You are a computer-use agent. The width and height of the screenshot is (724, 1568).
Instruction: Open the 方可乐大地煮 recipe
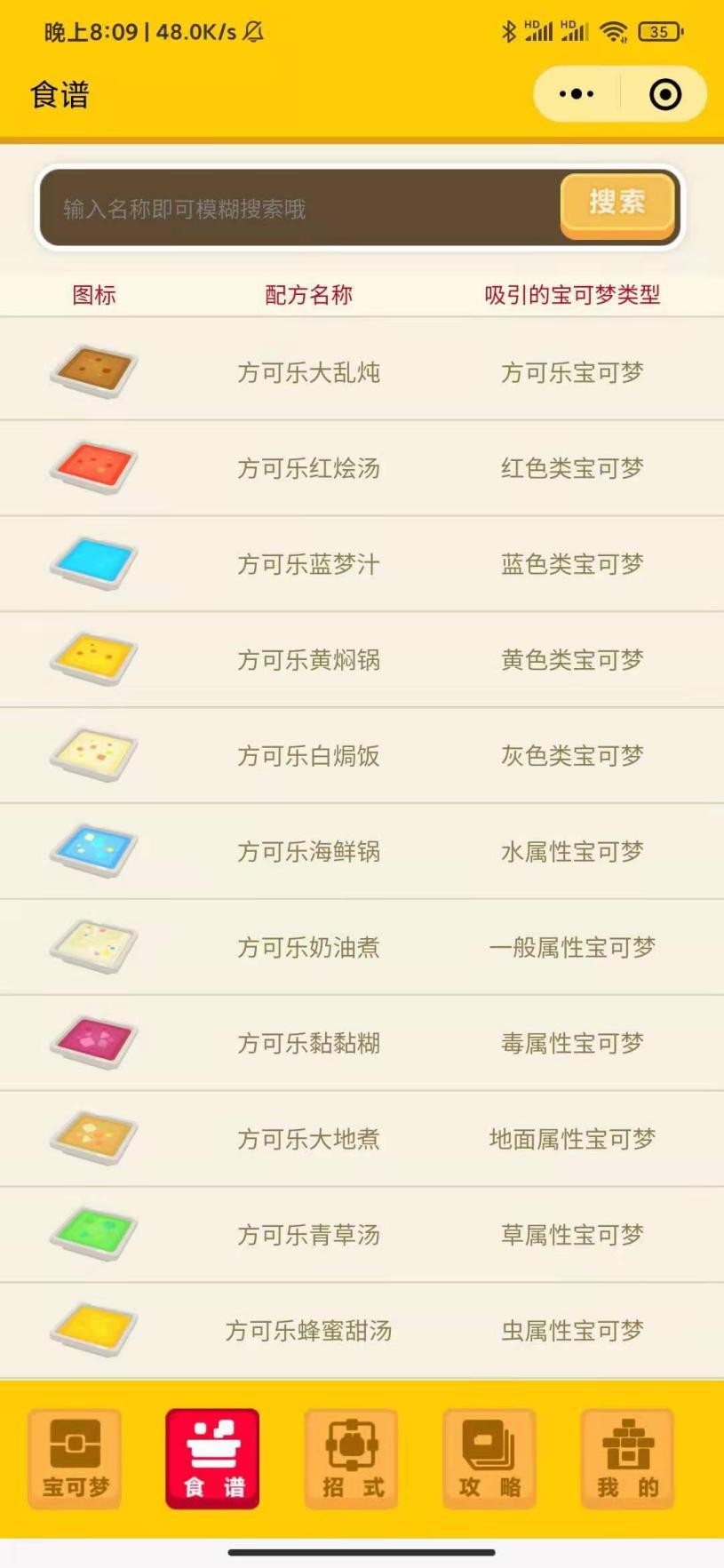[x=362, y=1139]
